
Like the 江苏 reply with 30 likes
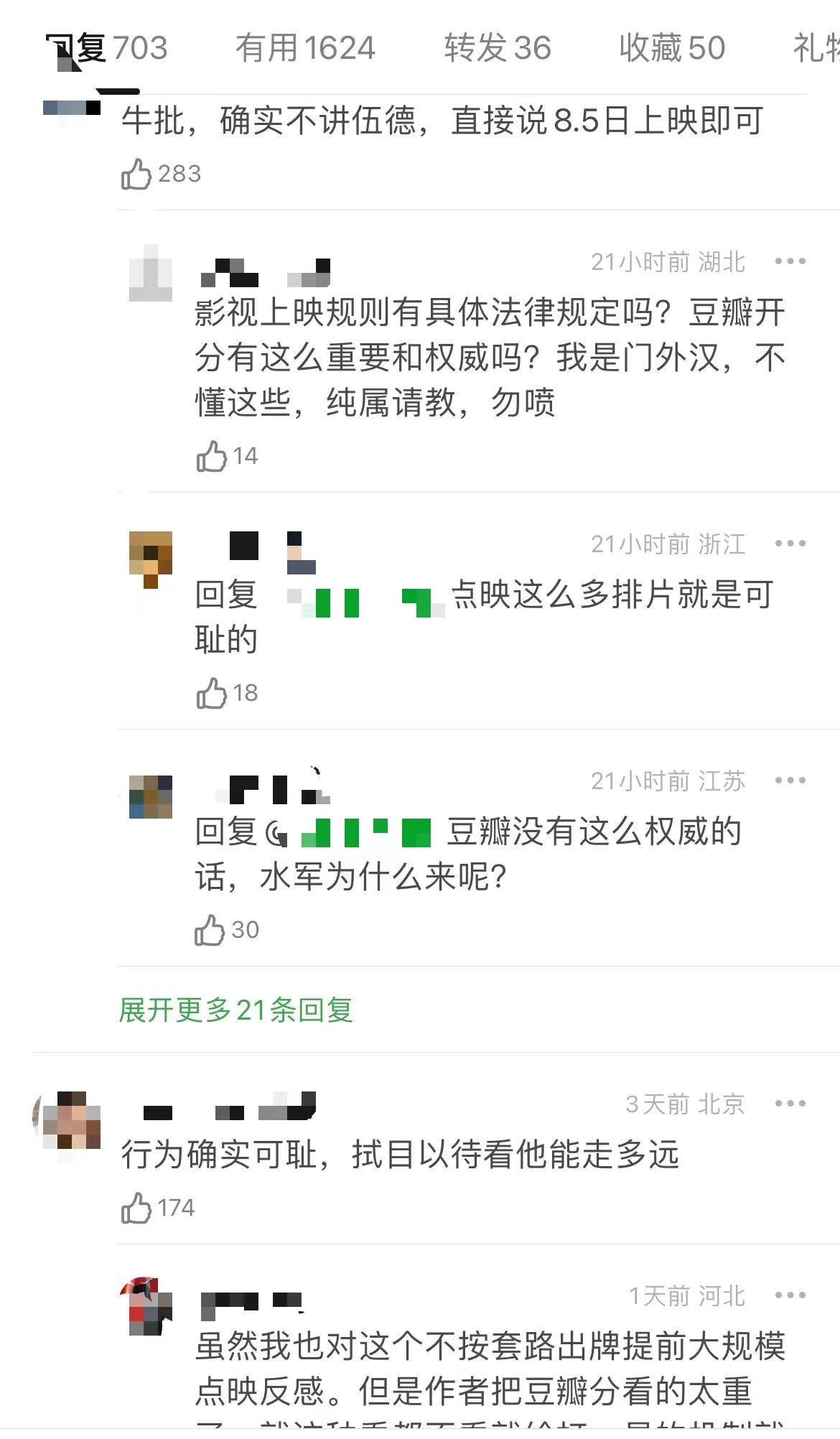[210, 930]
